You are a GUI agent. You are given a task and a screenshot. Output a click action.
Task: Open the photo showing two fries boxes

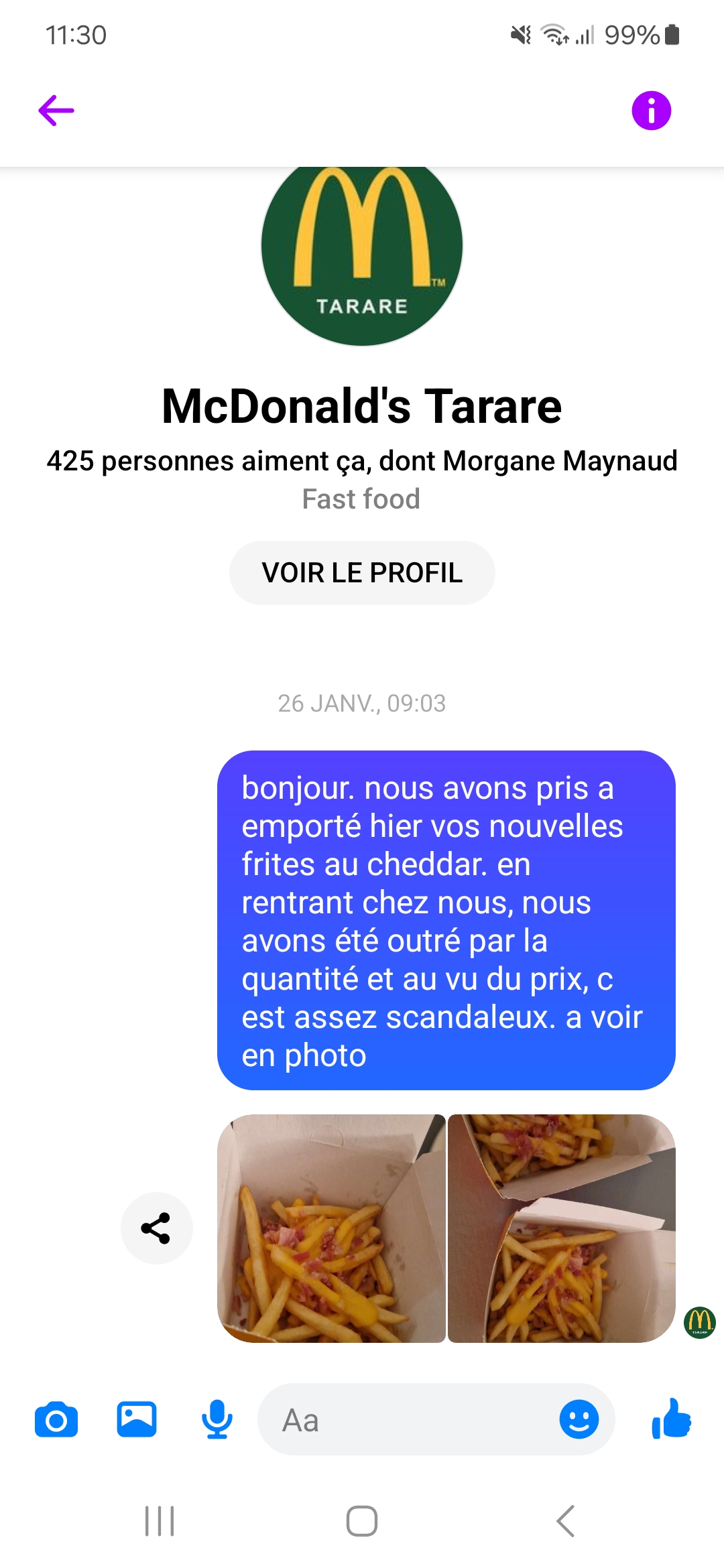[561, 1228]
